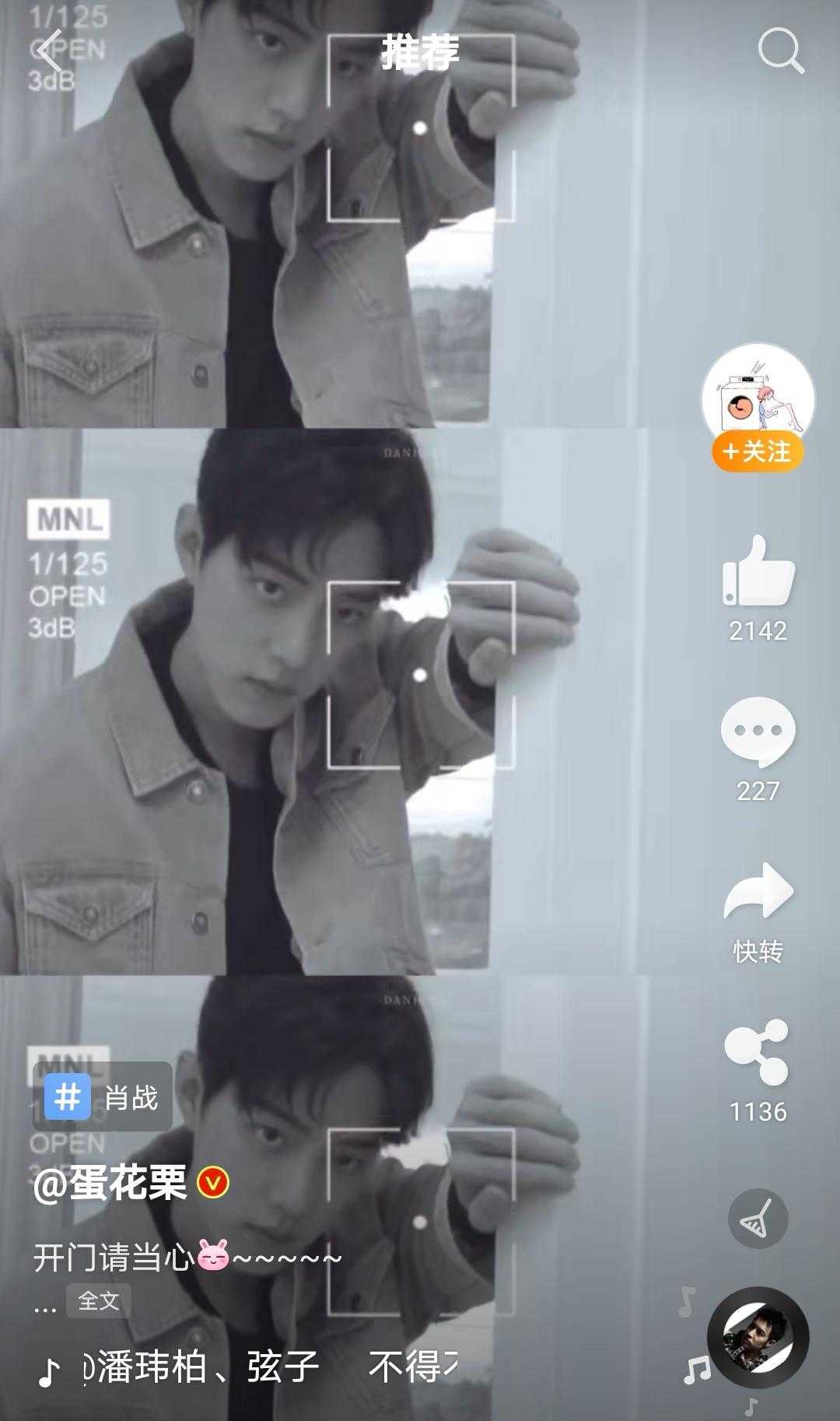840x1421 pixels.
Task: Visit @蛋花栗 profile
Action: 110,1184
